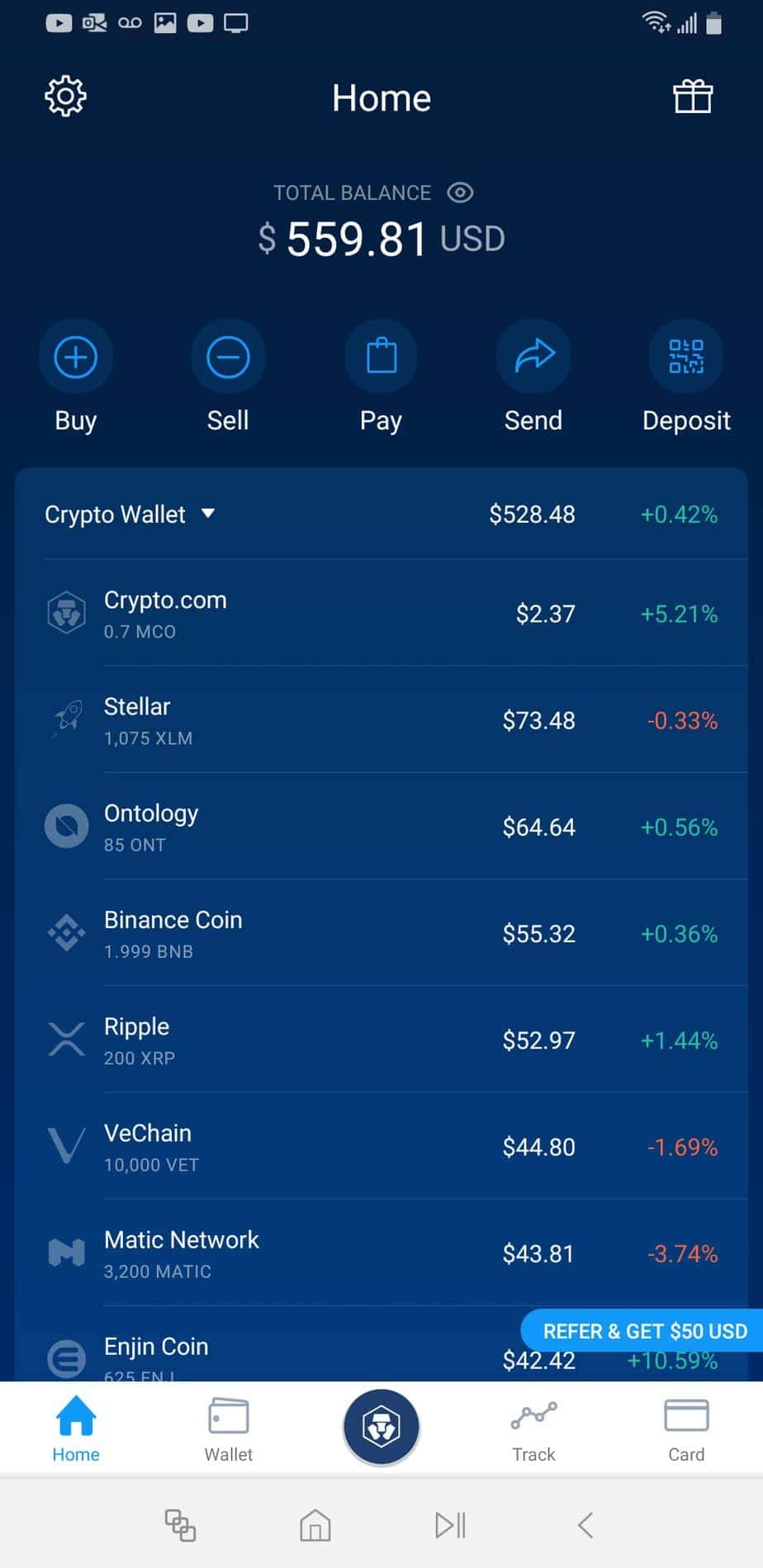
Task: Switch to the Card tab
Action: (686, 1429)
